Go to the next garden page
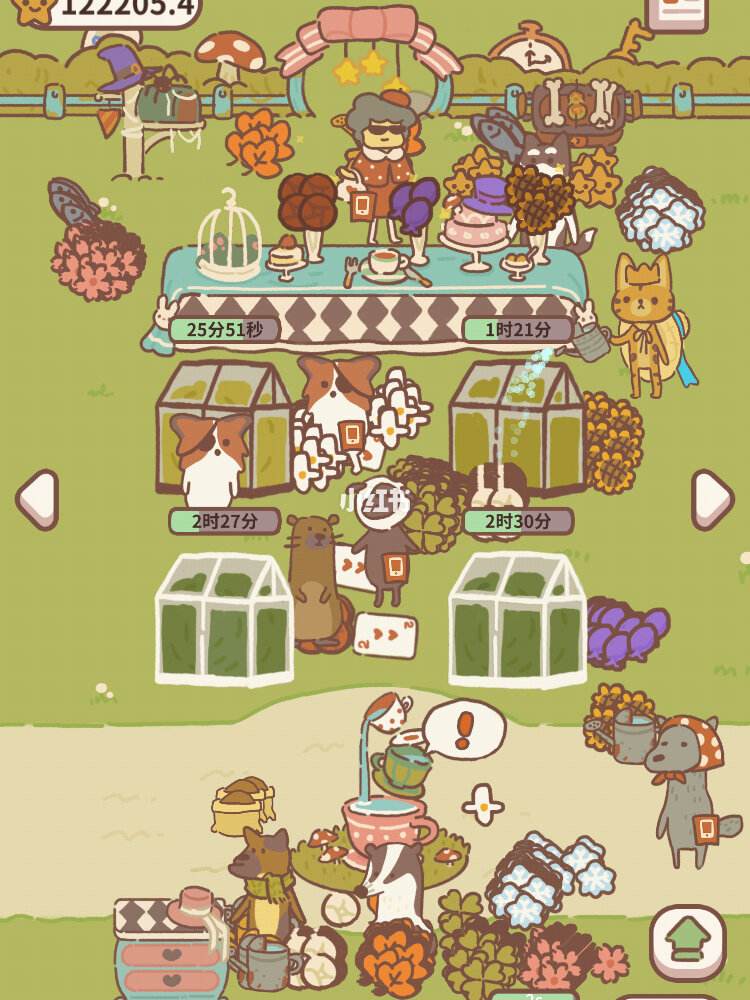Screen dimensions: 750x1000 coord(712,499)
